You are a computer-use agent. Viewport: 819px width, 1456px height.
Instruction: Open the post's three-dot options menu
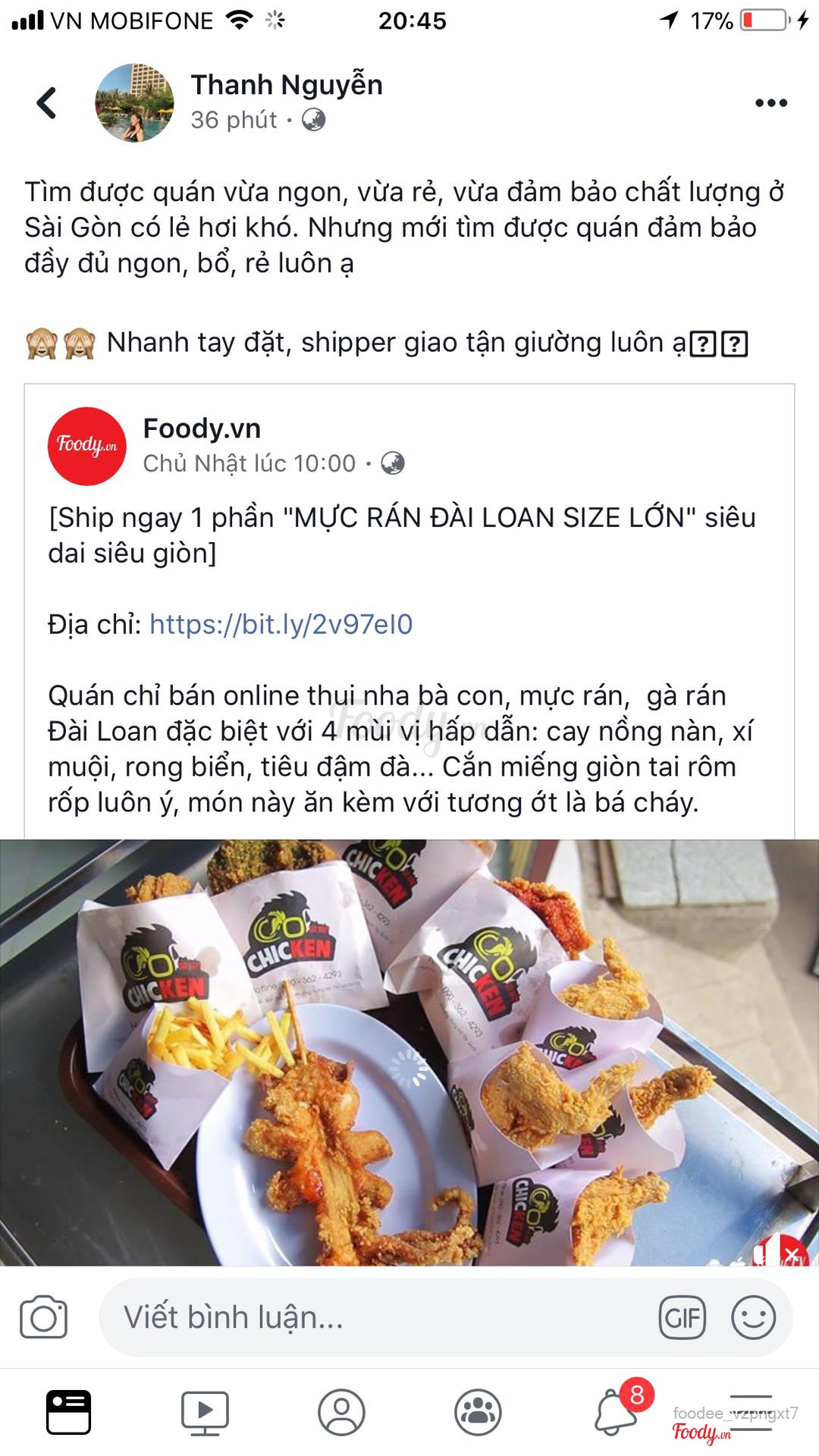coord(770,103)
